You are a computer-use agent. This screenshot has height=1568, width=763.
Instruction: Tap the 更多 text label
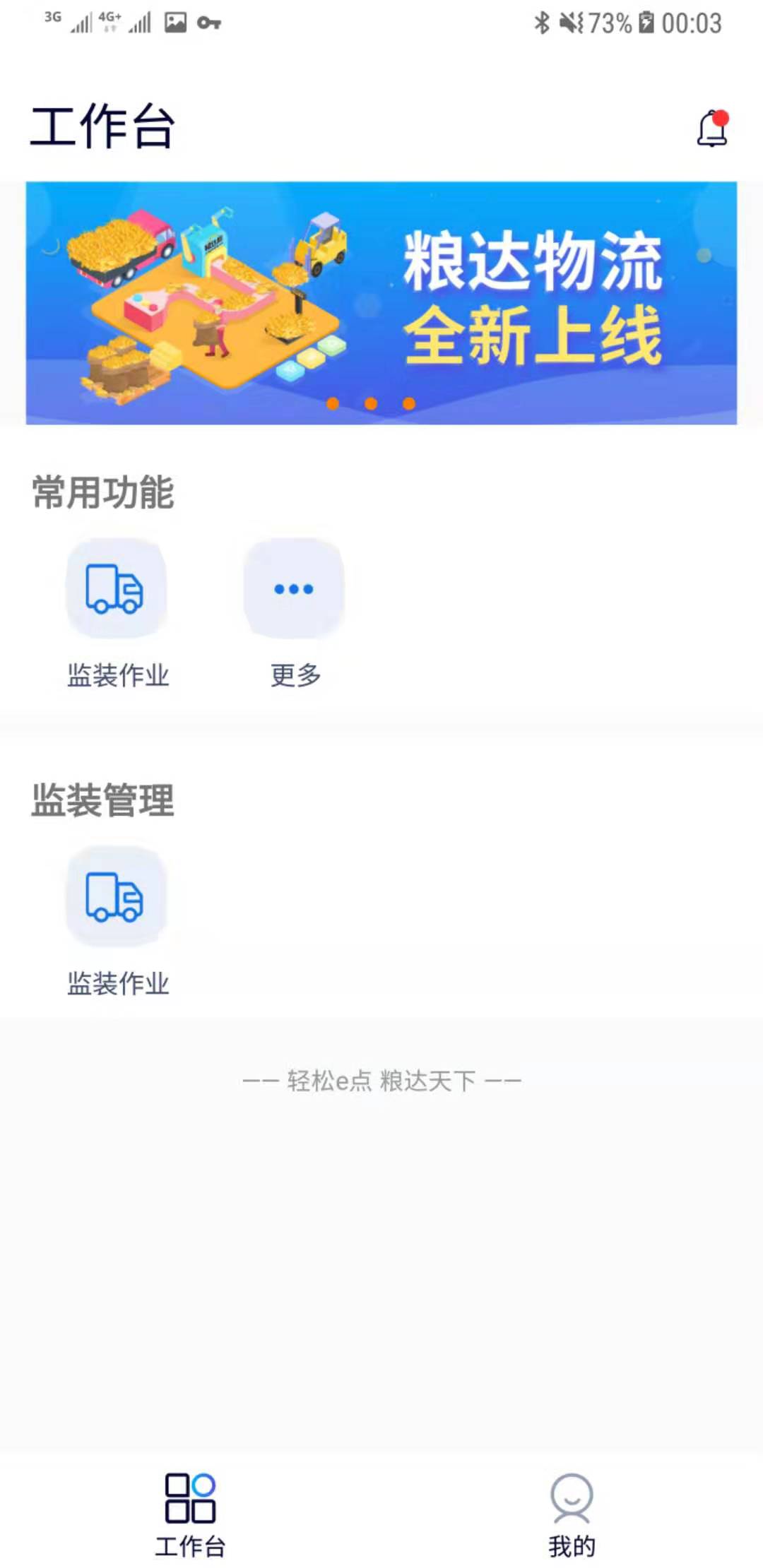(295, 676)
